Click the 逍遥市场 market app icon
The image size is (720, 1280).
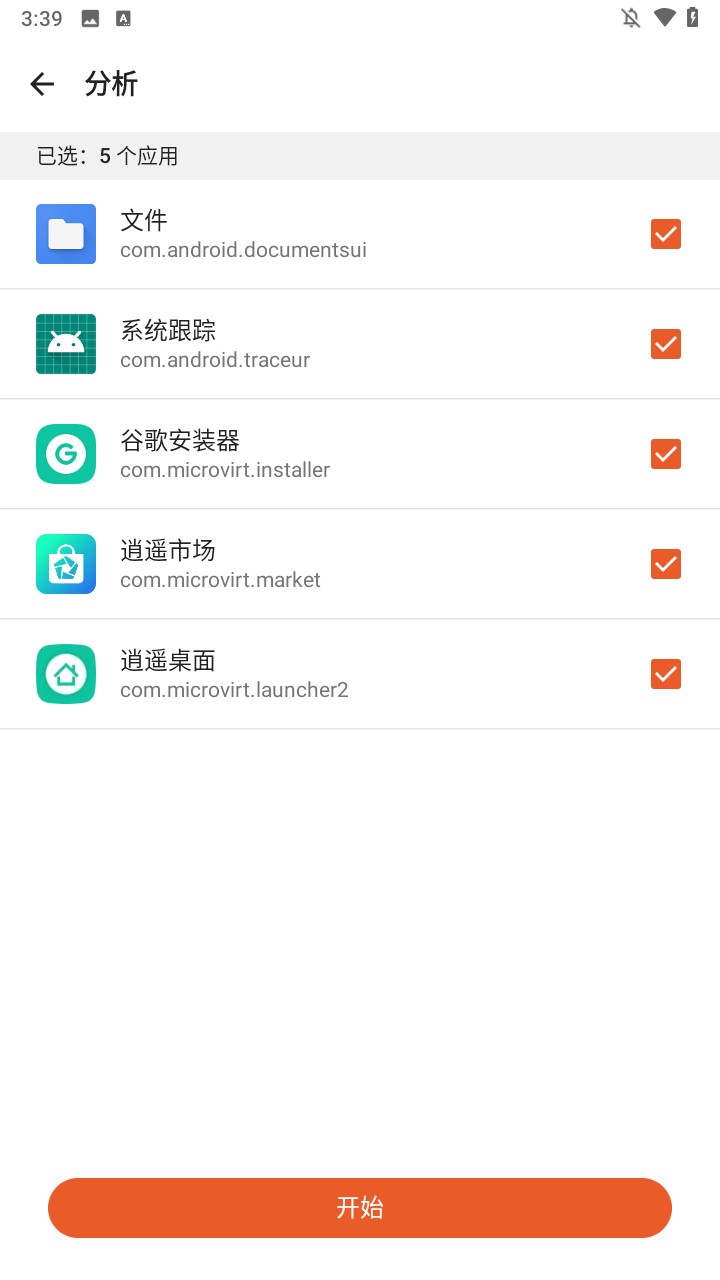(65, 563)
